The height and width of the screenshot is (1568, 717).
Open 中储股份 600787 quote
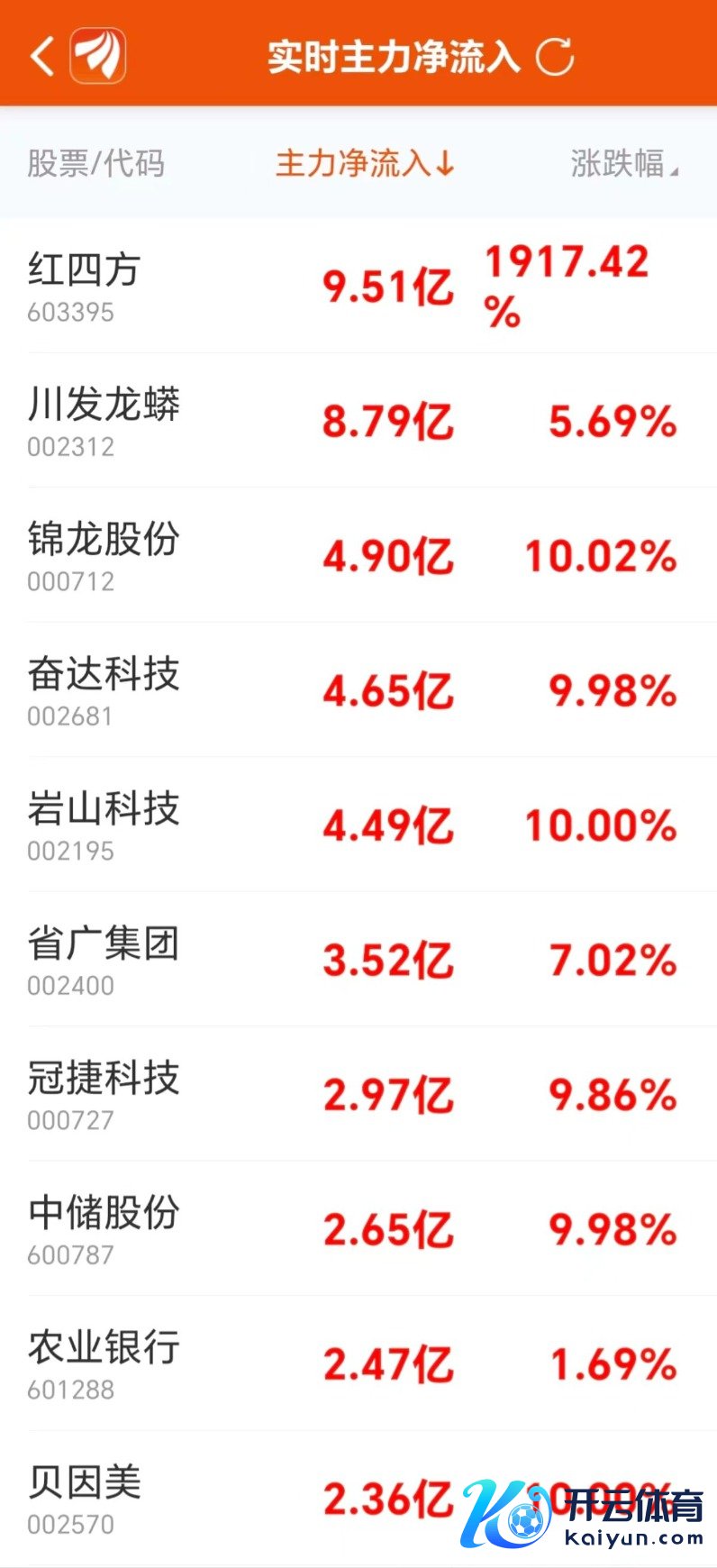pos(104,1229)
